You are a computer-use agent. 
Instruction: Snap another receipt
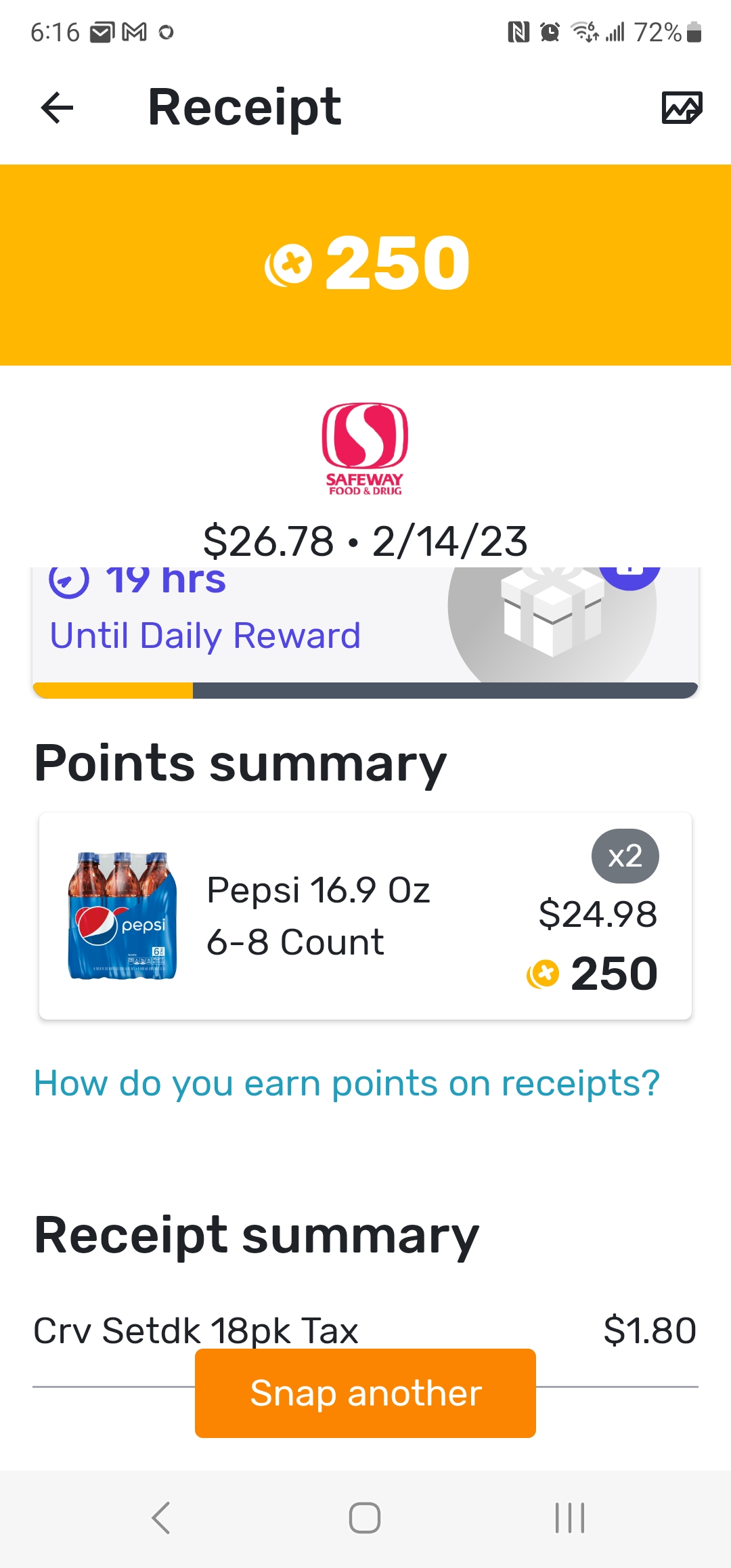[365, 1393]
